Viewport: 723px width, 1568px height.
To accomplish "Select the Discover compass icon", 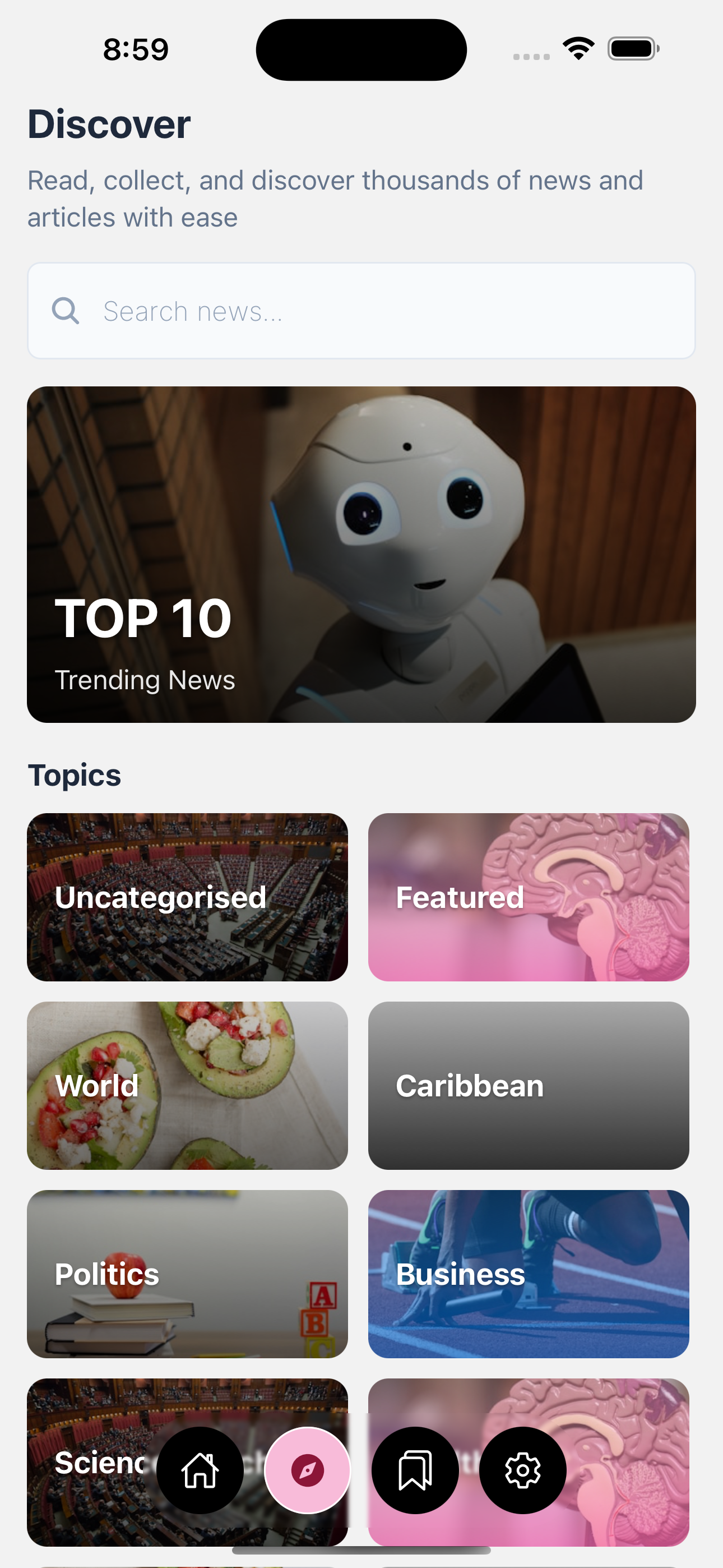I will click(x=308, y=1470).
